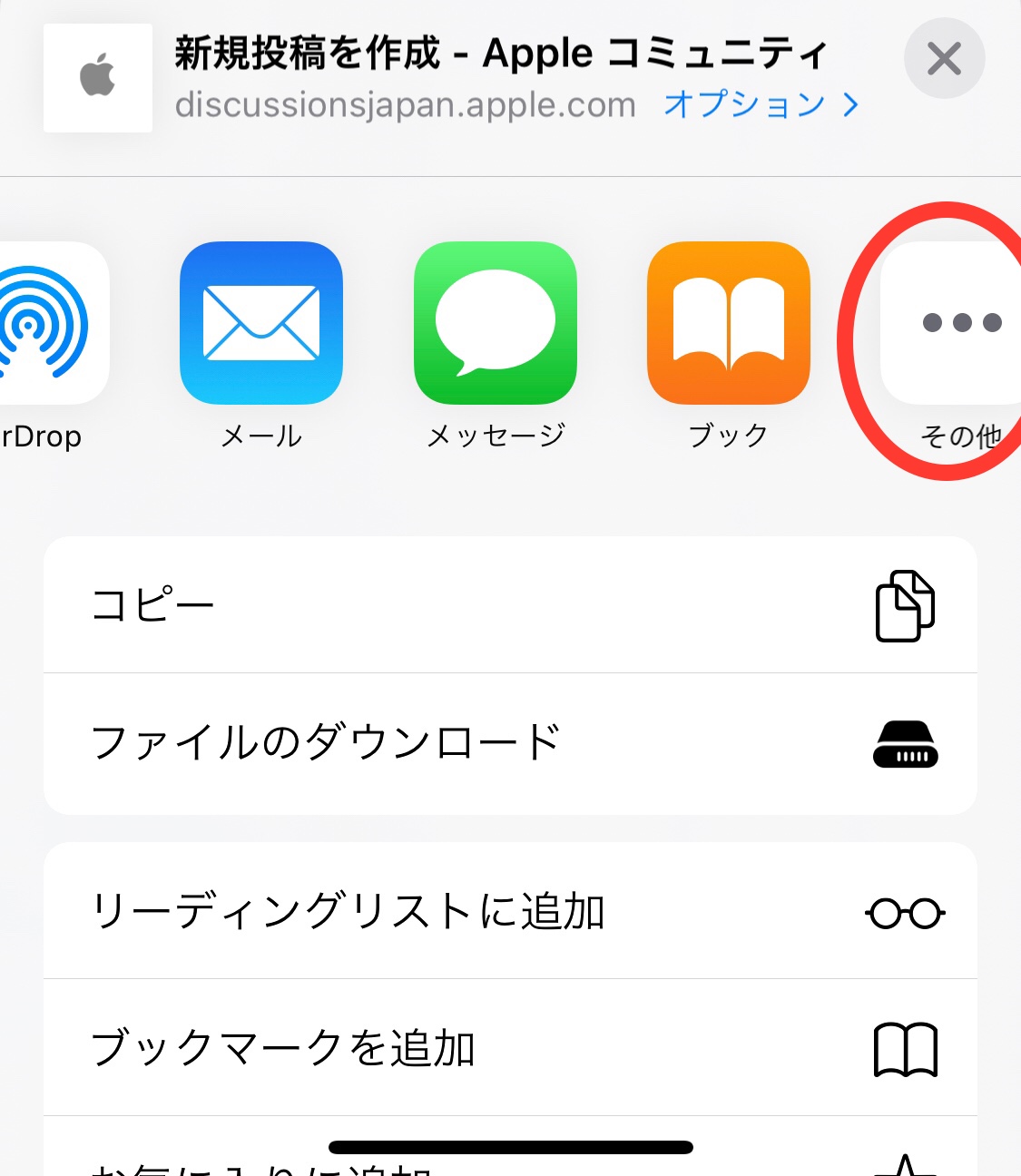Choose ファイルのダウンロード
The height and width of the screenshot is (1176, 1021).
510,743
